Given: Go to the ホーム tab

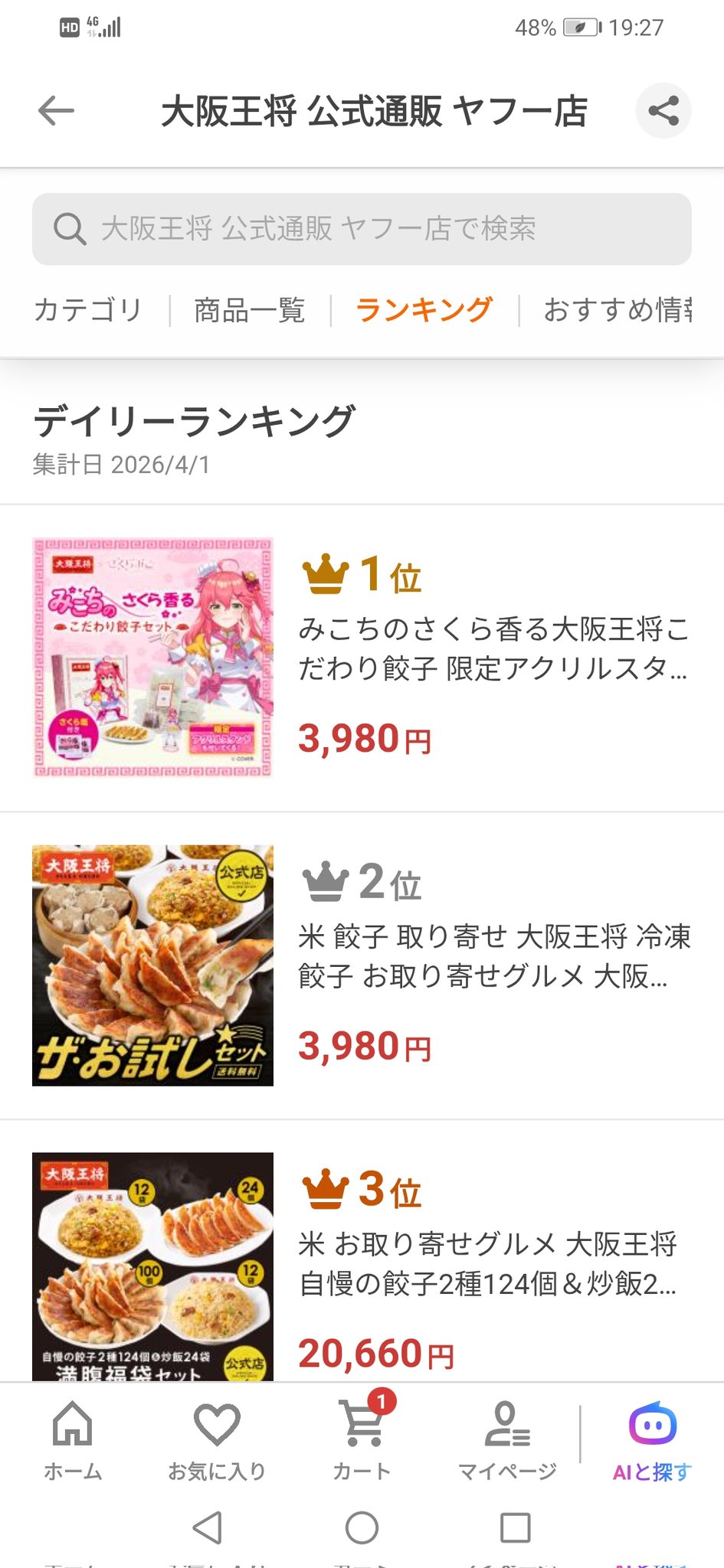Looking at the screenshot, I should [x=73, y=1439].
